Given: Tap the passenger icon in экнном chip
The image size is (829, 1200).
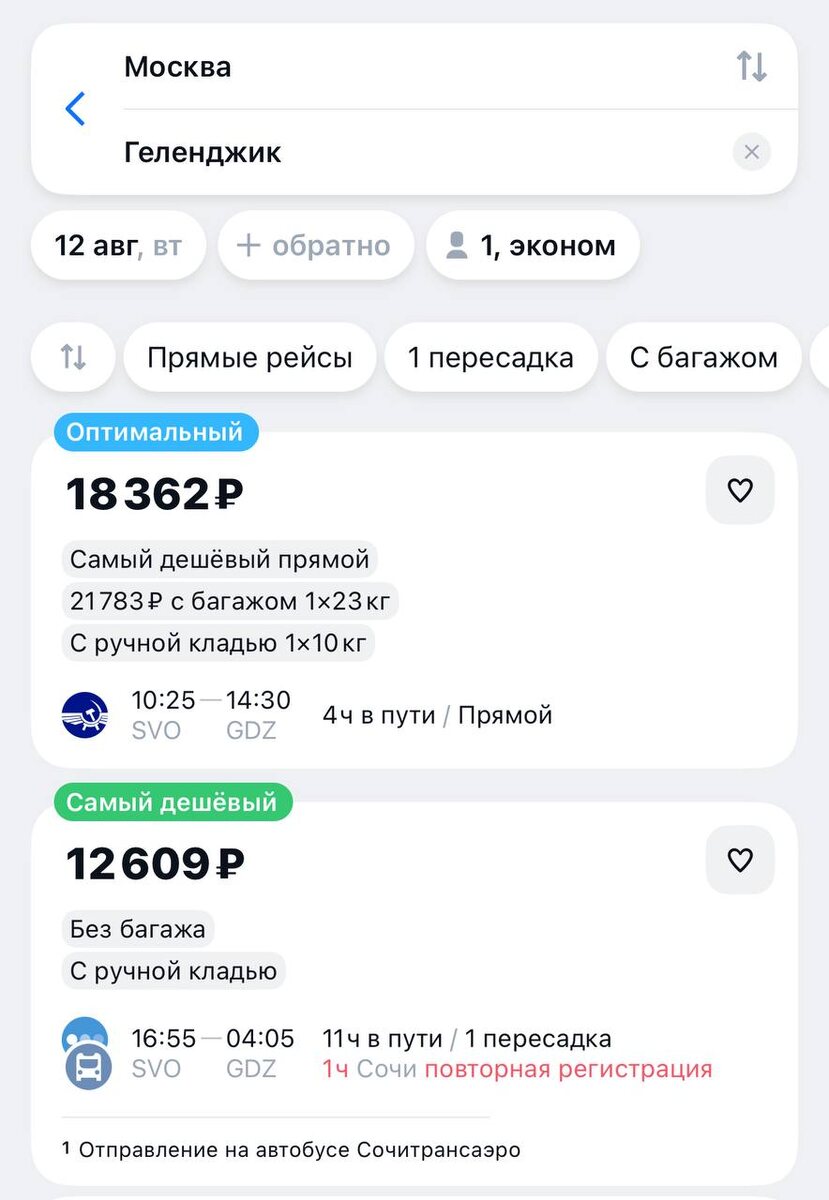Looking at the screenshot, I should pyautogui.click(x=459, y=244).
